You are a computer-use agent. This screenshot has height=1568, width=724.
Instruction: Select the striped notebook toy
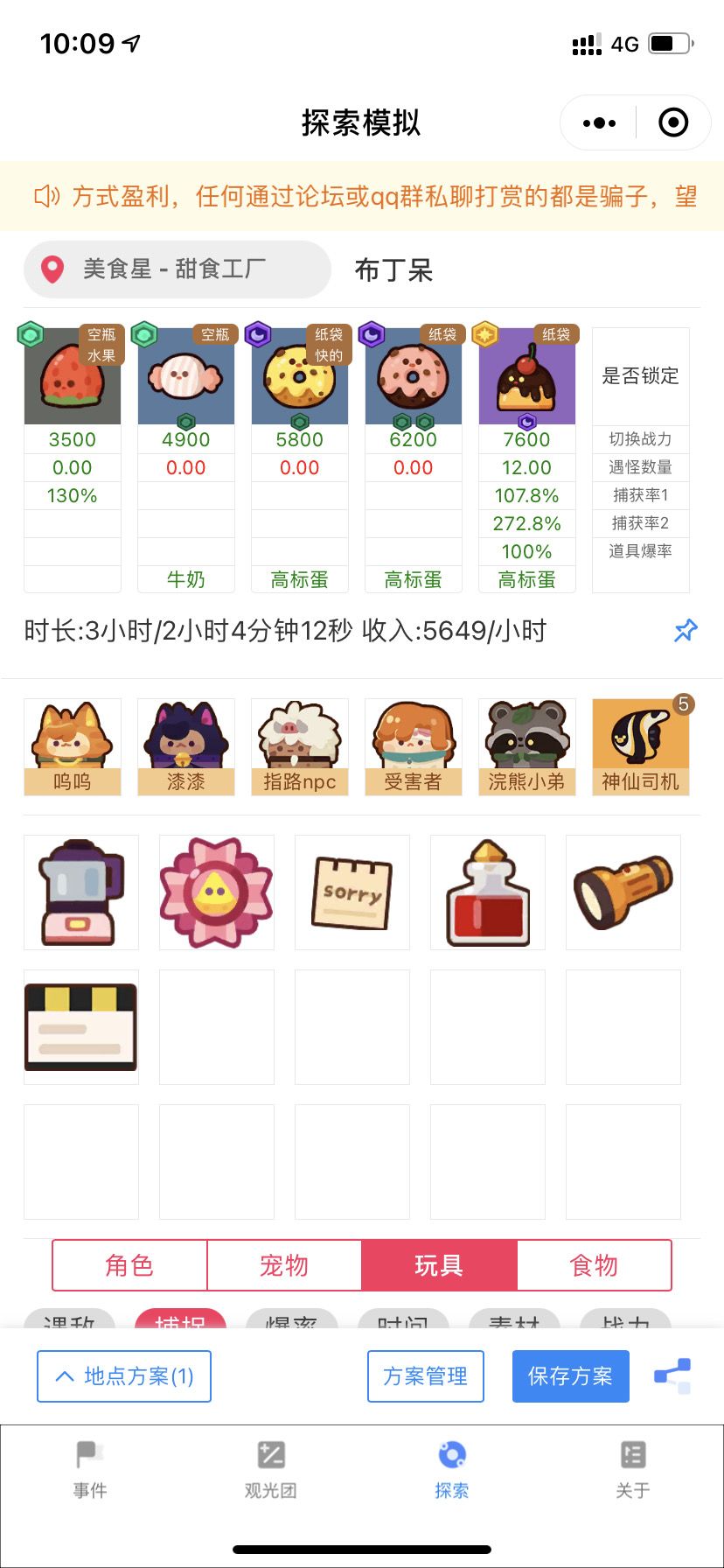coord(80,1026)
